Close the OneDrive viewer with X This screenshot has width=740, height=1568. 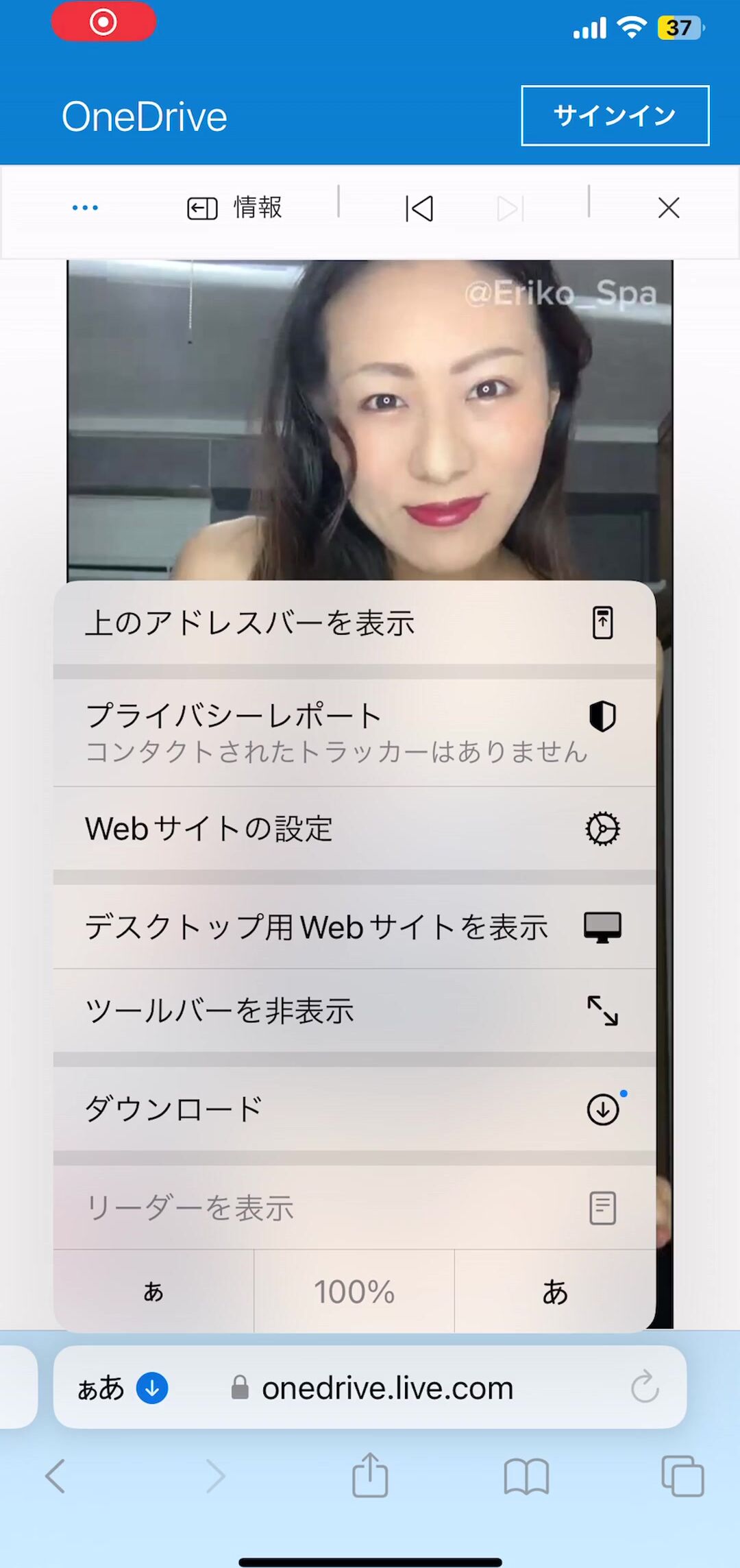tap(669, 208)
